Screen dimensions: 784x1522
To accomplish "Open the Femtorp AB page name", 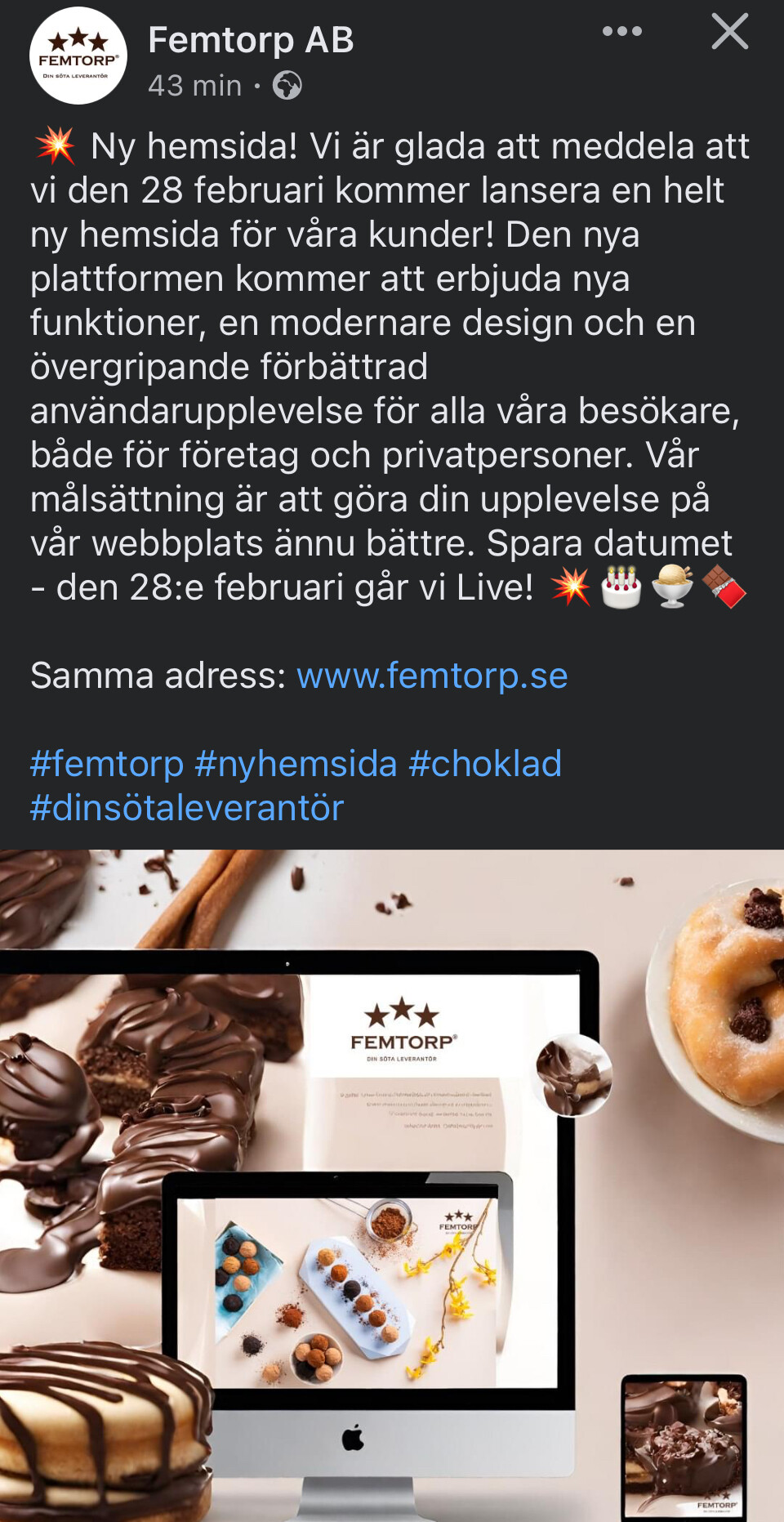I will 251,40.
